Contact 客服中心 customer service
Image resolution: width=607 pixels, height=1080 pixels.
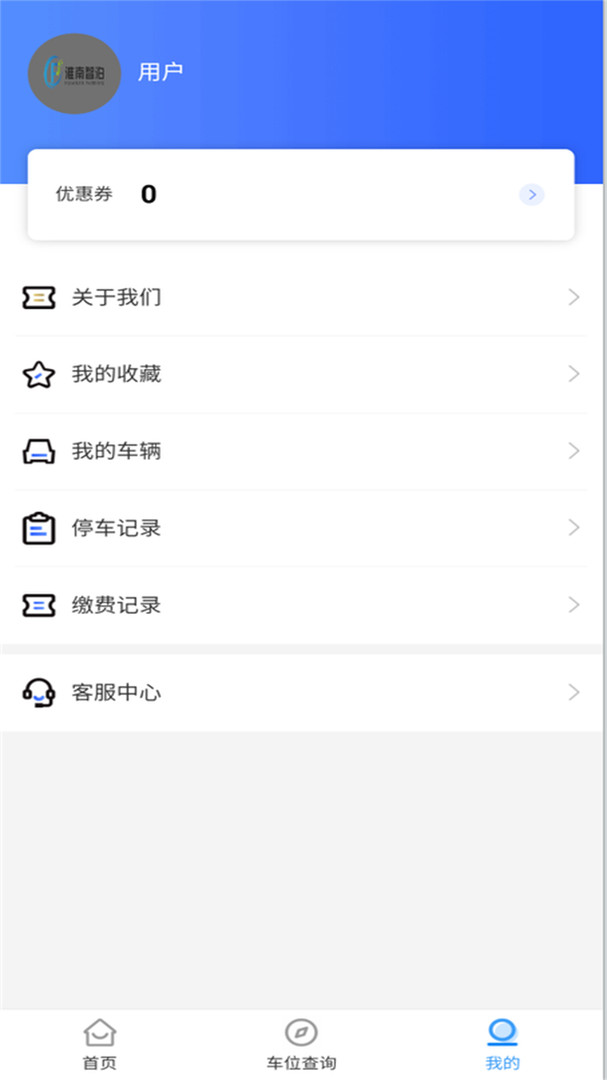300,692
